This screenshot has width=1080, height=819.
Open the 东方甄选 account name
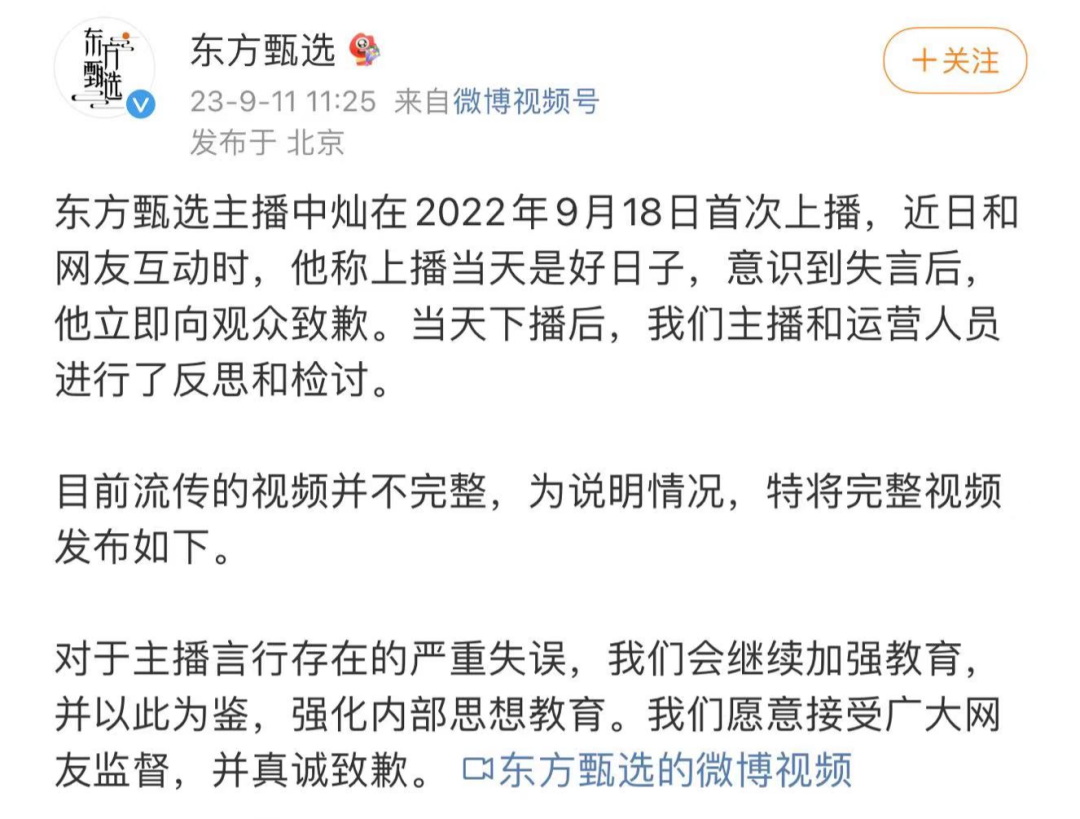263,50
